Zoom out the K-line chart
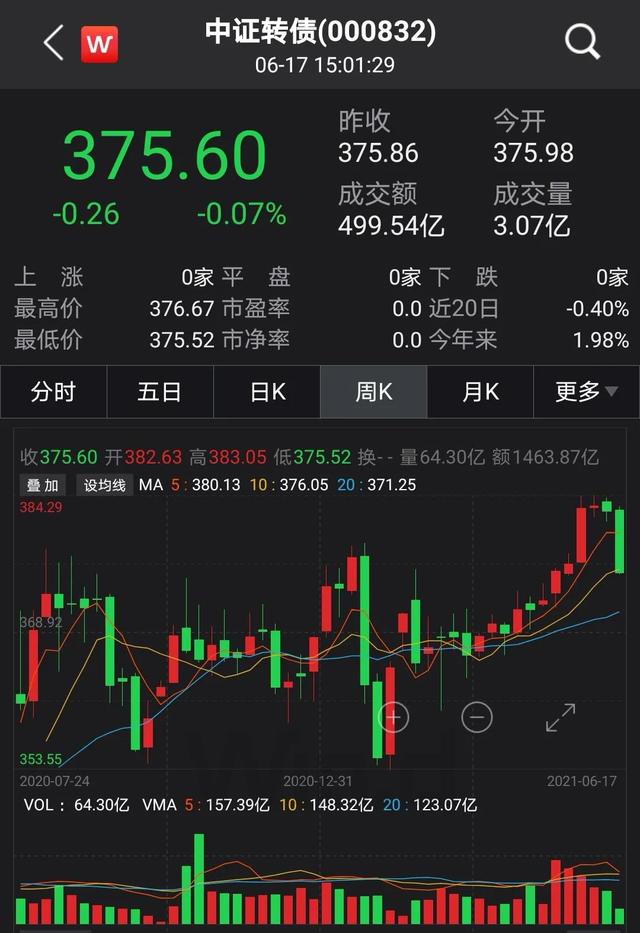 pyautogui.click(x=477, y=716)
